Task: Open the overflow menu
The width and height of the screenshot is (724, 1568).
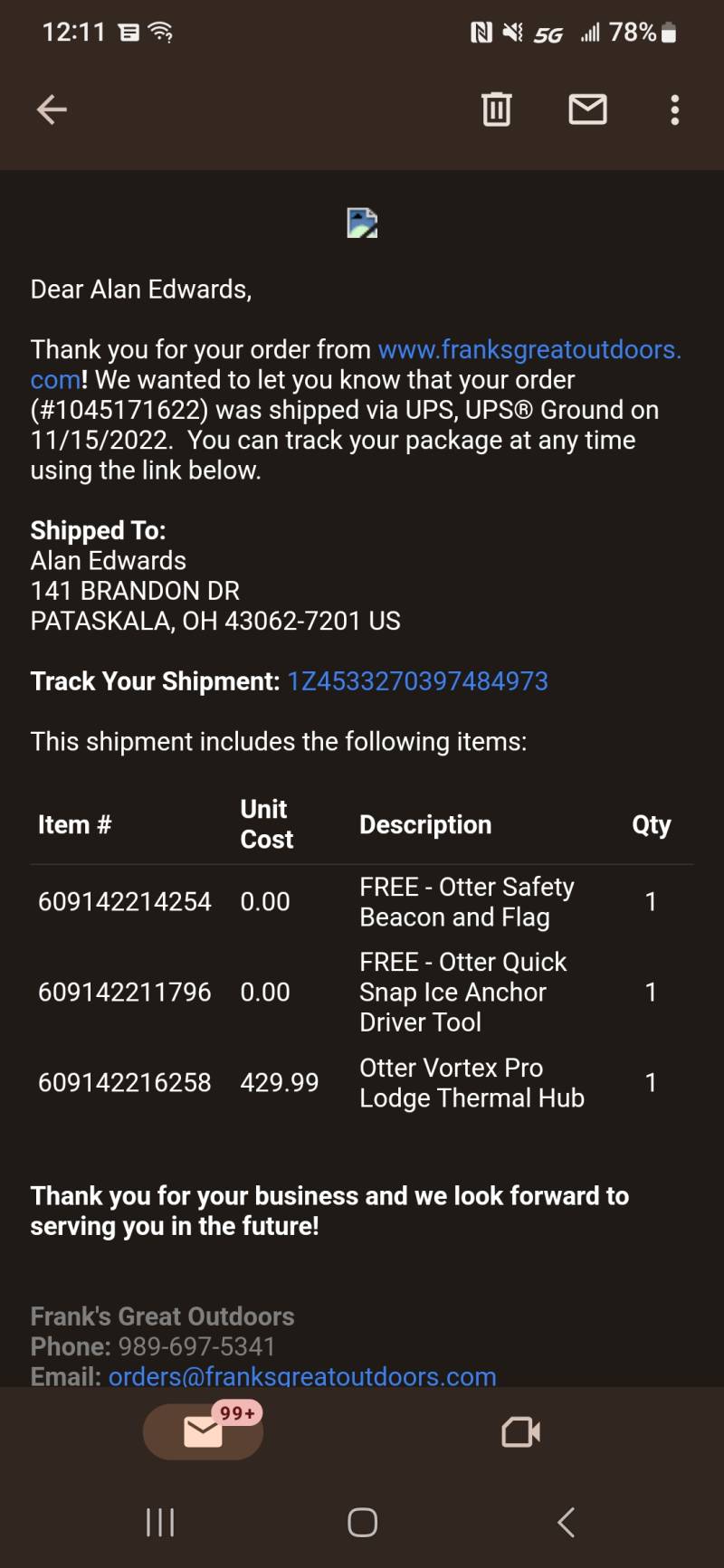Action: point(674,109)
